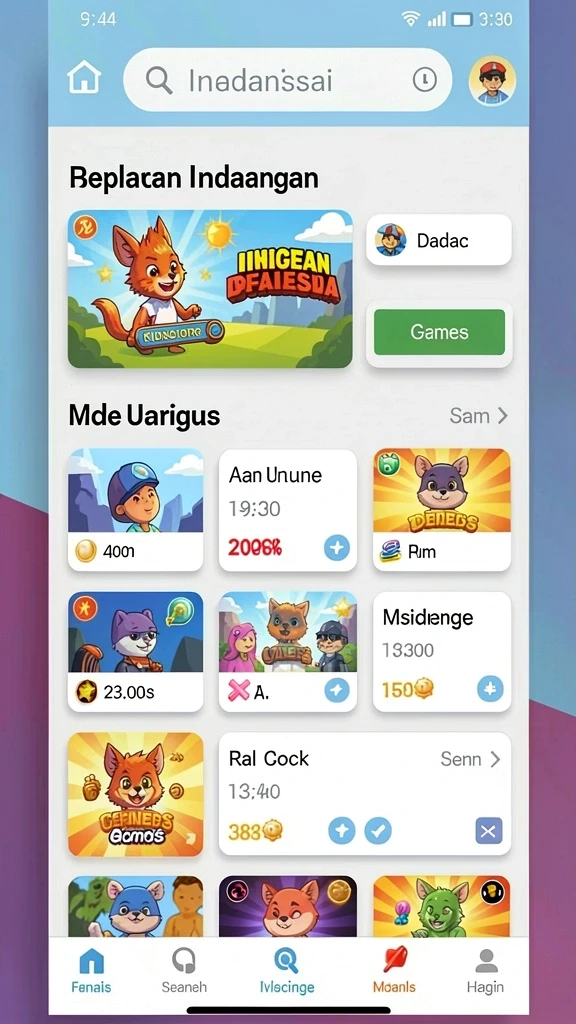The image size is (576, 1024).
Task: Open the game card priced 400n
Action: point(136,510)
